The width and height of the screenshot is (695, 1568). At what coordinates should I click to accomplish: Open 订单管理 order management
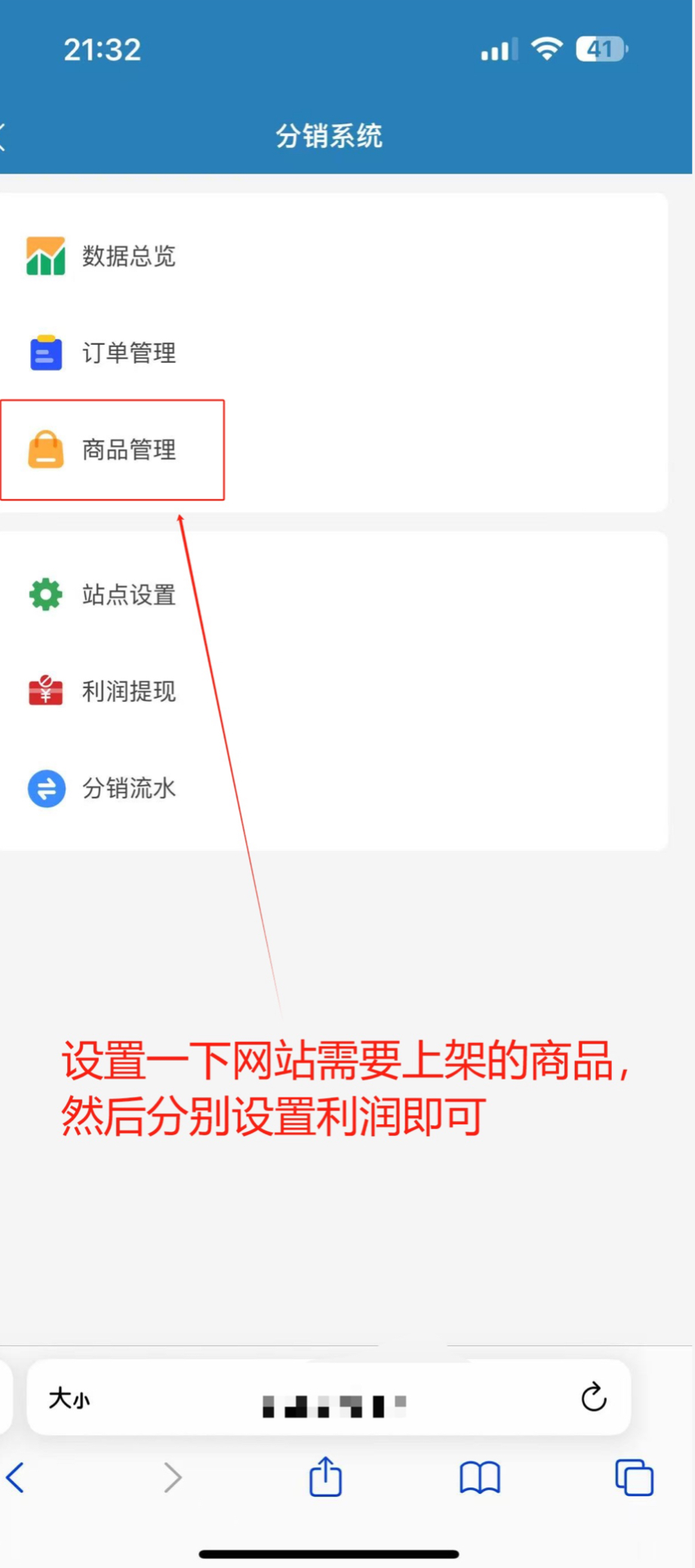[128, 353]
